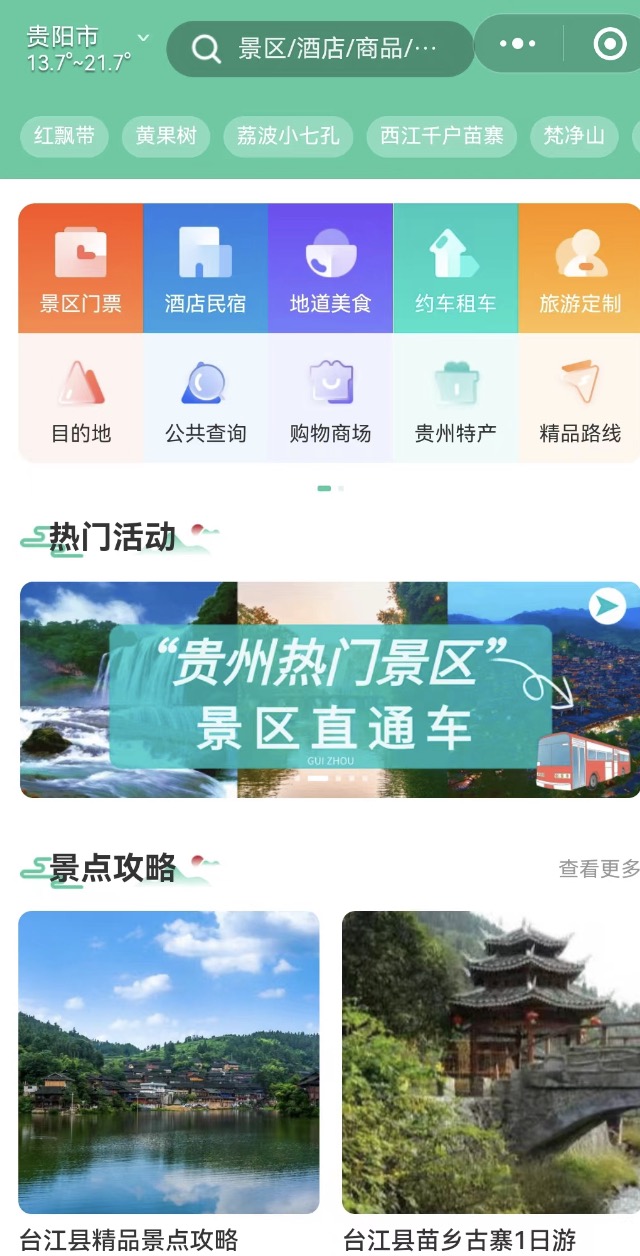Image resolution: width=640 pixels, height=1256 pixels.
Task: Open the mini program more-options menu
Action: [517, 44]
